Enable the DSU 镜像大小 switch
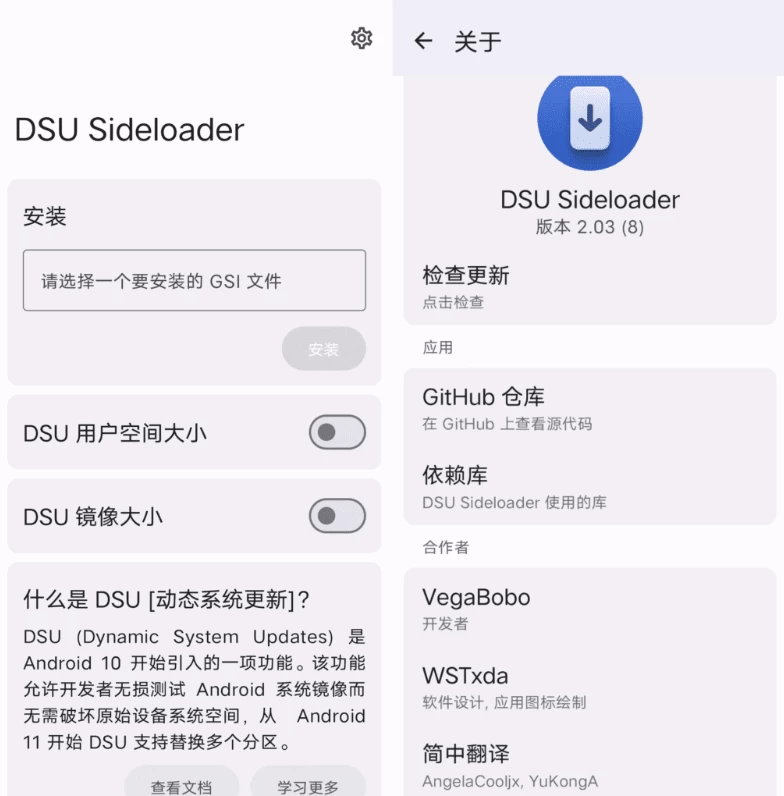Screen dimensions: 784x796 (336, 516)
